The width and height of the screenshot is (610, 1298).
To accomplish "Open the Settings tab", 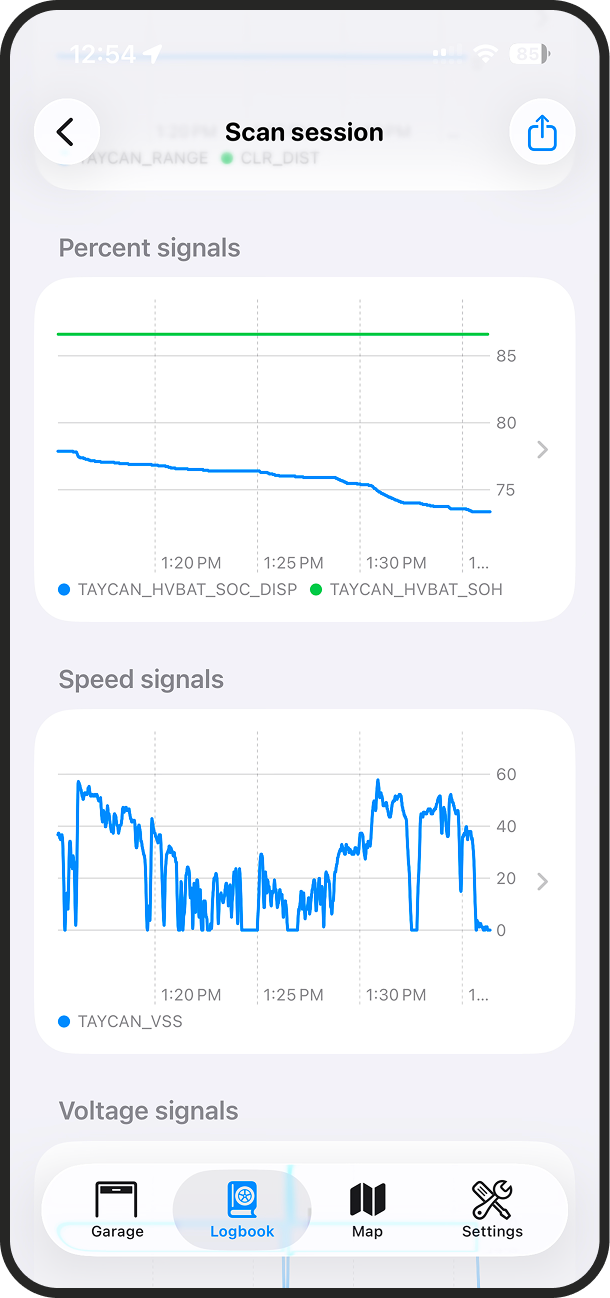I will coord(492,1210).
